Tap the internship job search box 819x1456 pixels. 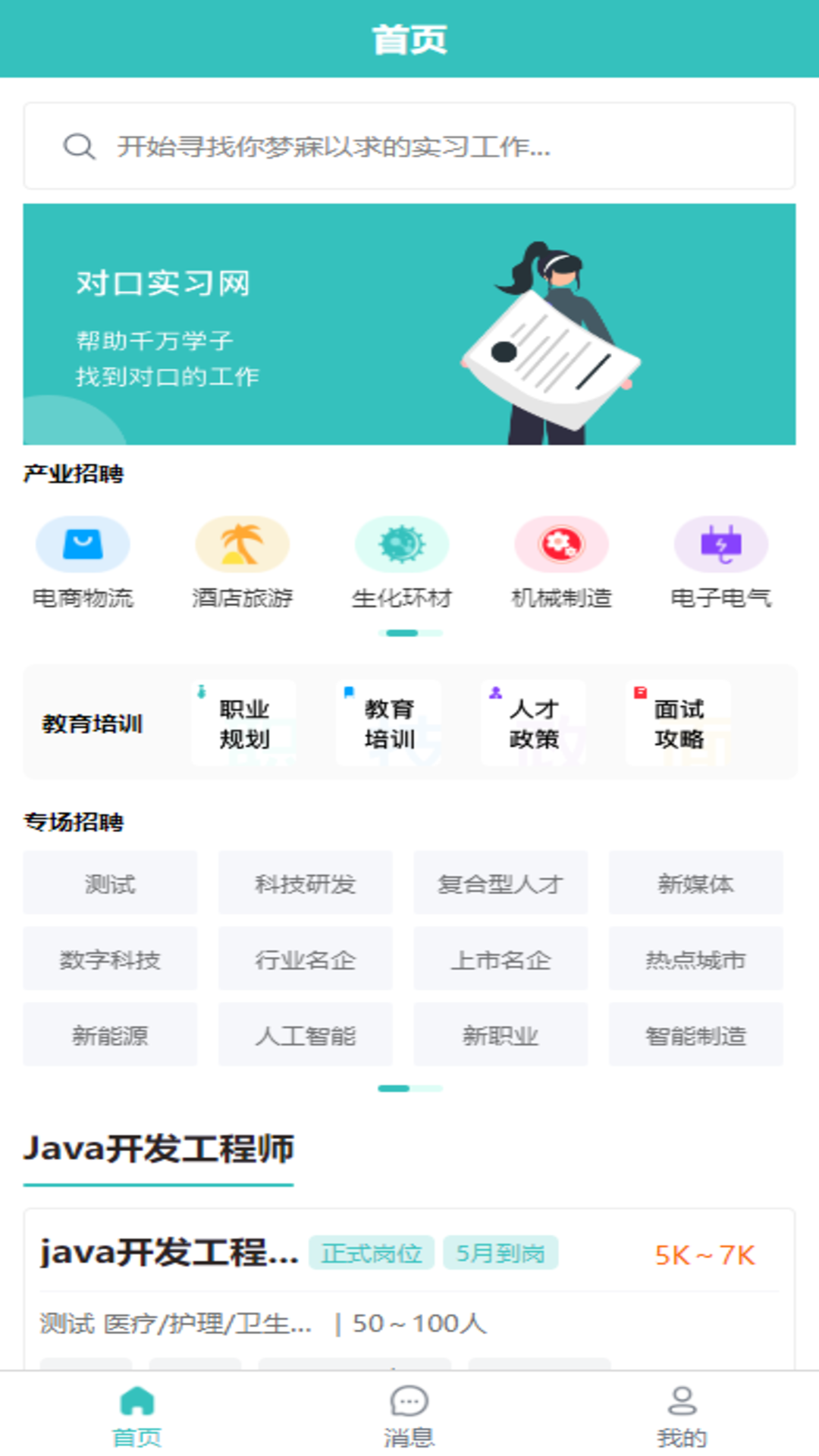[409, 146]
